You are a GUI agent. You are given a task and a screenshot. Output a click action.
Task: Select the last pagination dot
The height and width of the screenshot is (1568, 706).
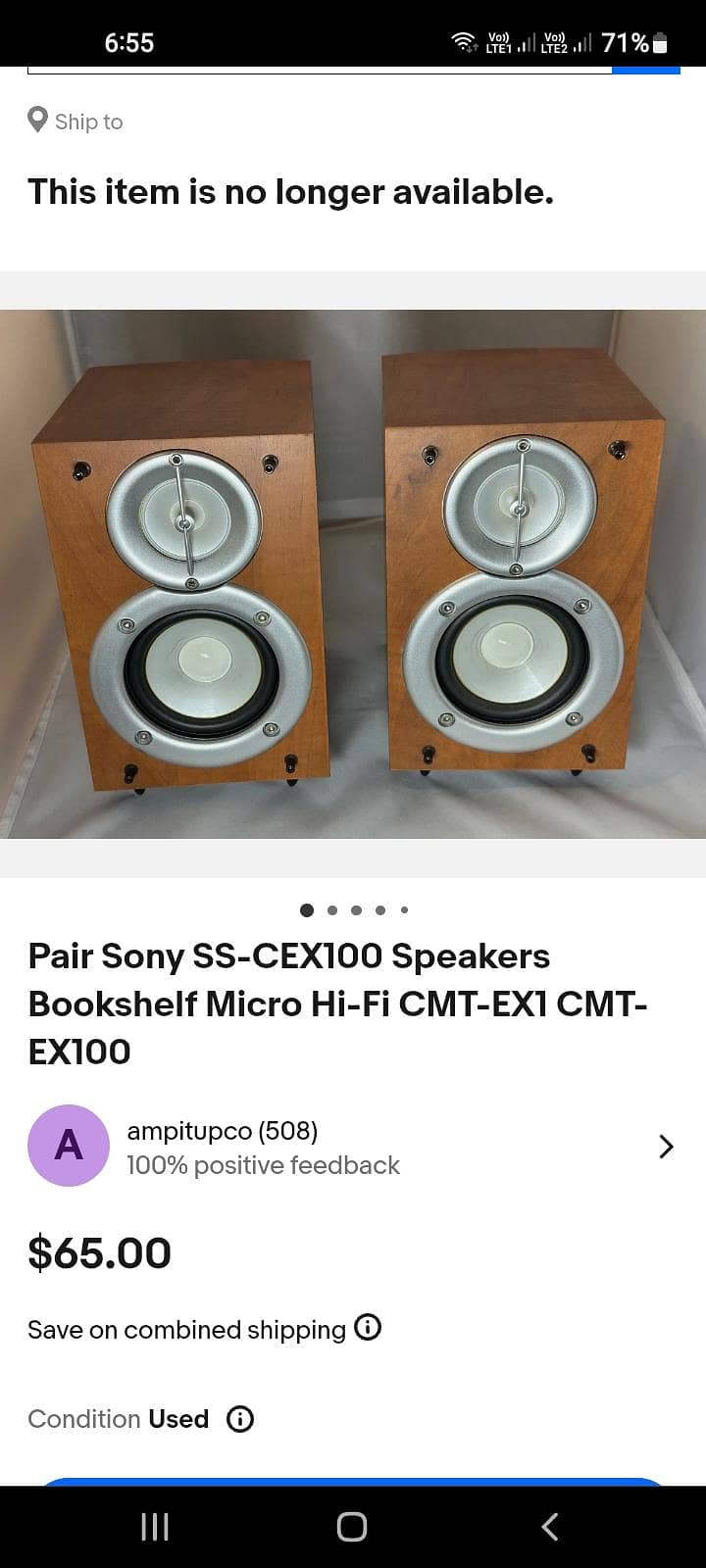click(x=404, y=909)
